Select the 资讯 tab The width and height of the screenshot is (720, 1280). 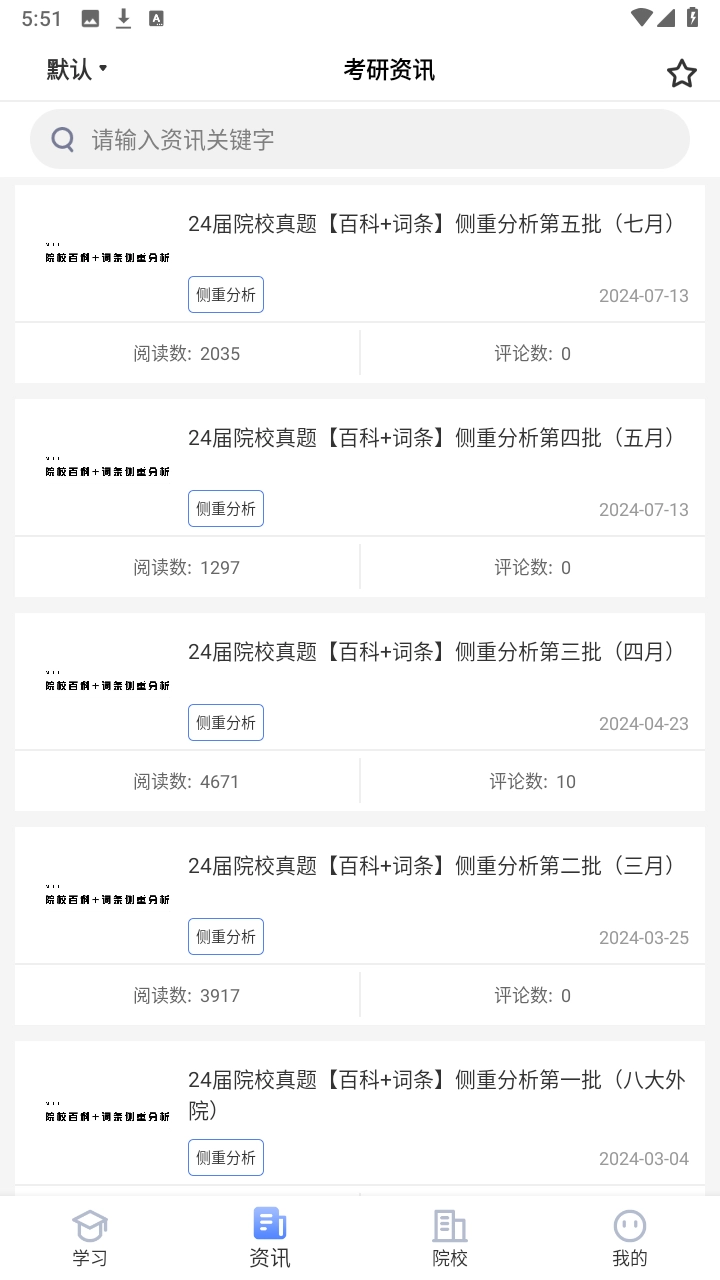[x=270, y=1238]
